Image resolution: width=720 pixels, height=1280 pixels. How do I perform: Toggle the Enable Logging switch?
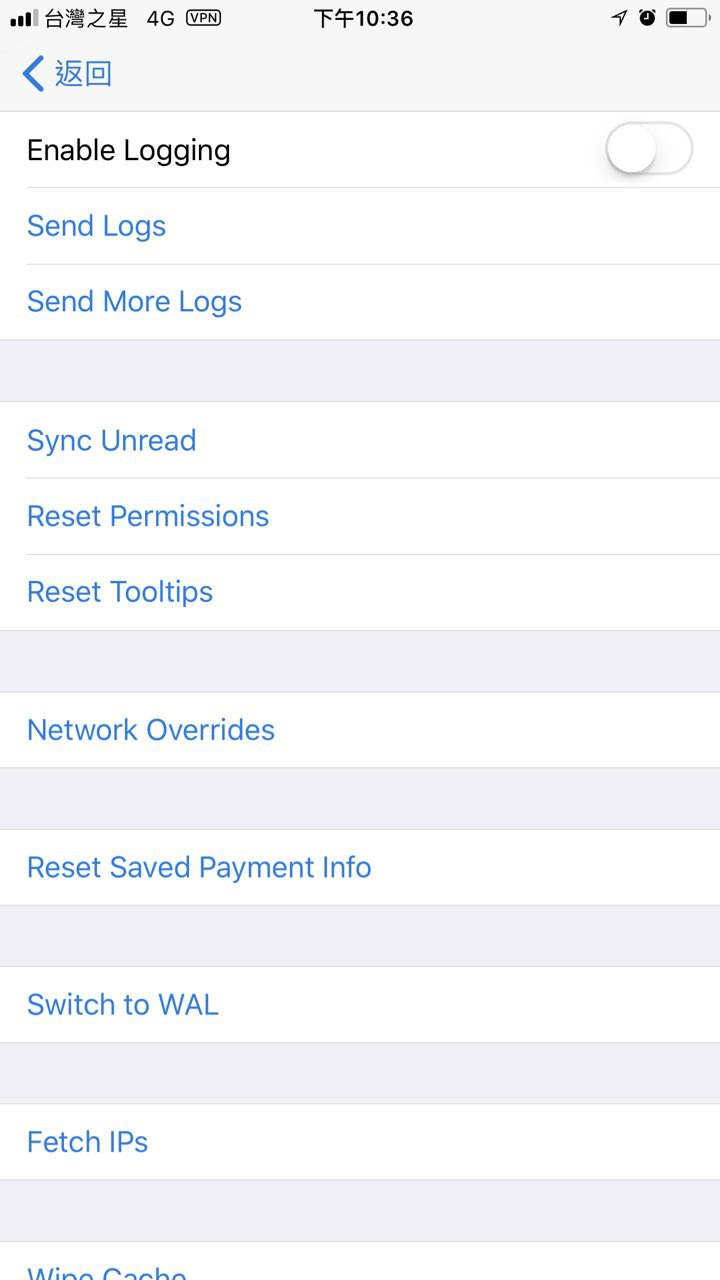[648, 149]
